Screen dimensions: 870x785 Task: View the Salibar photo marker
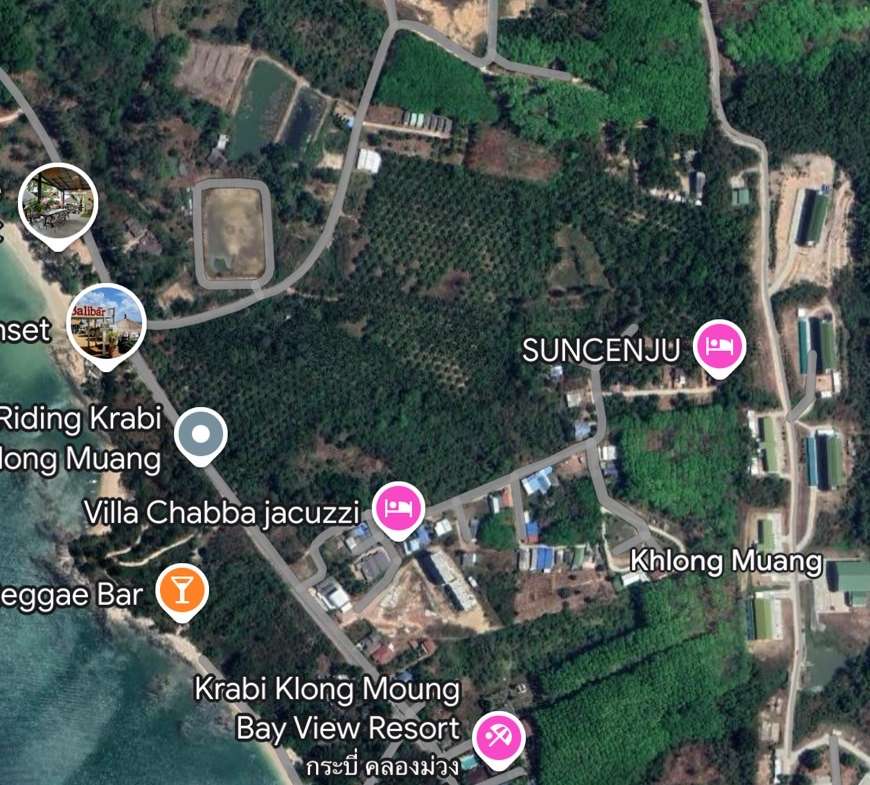coord(107,323)
